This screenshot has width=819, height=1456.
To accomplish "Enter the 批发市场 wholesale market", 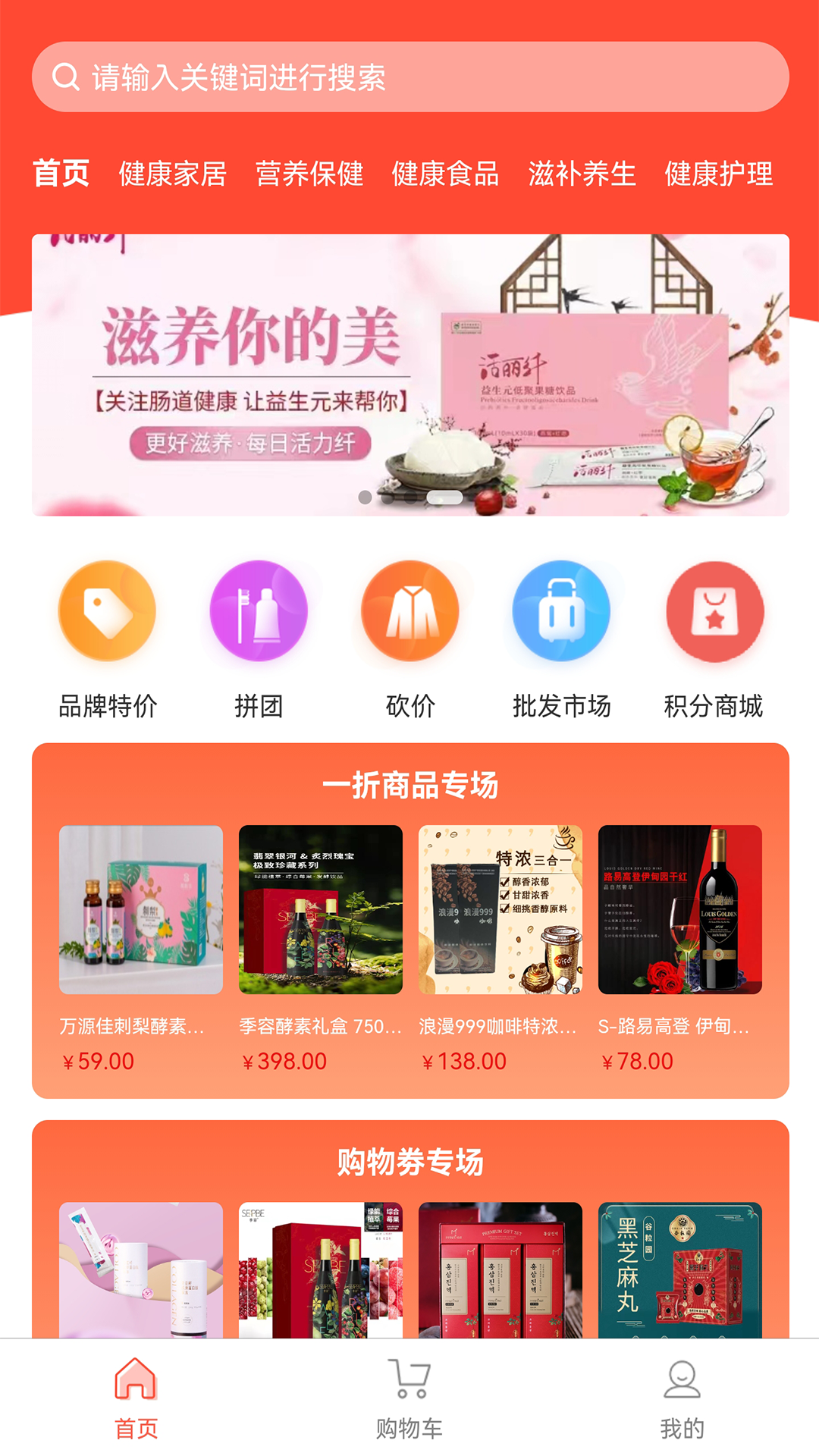I will [561, 637].
